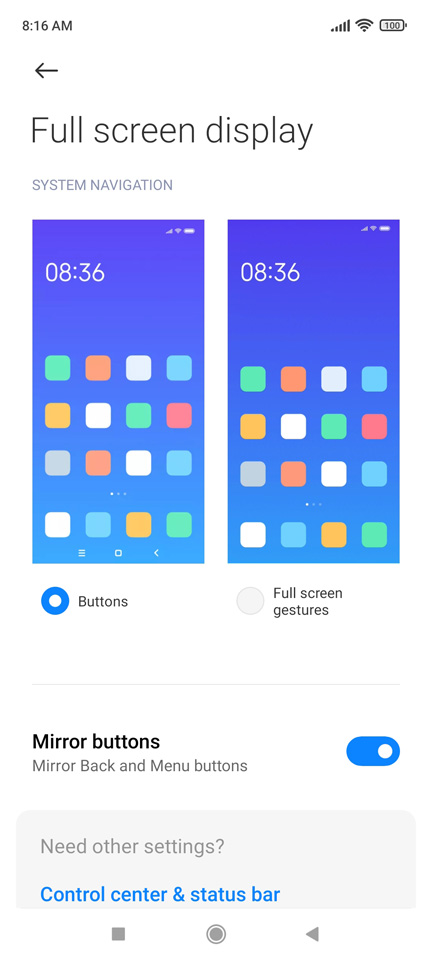Go back using the top arrow
The height and width of the screenshot is (960, 432).
tap(47, 71)
